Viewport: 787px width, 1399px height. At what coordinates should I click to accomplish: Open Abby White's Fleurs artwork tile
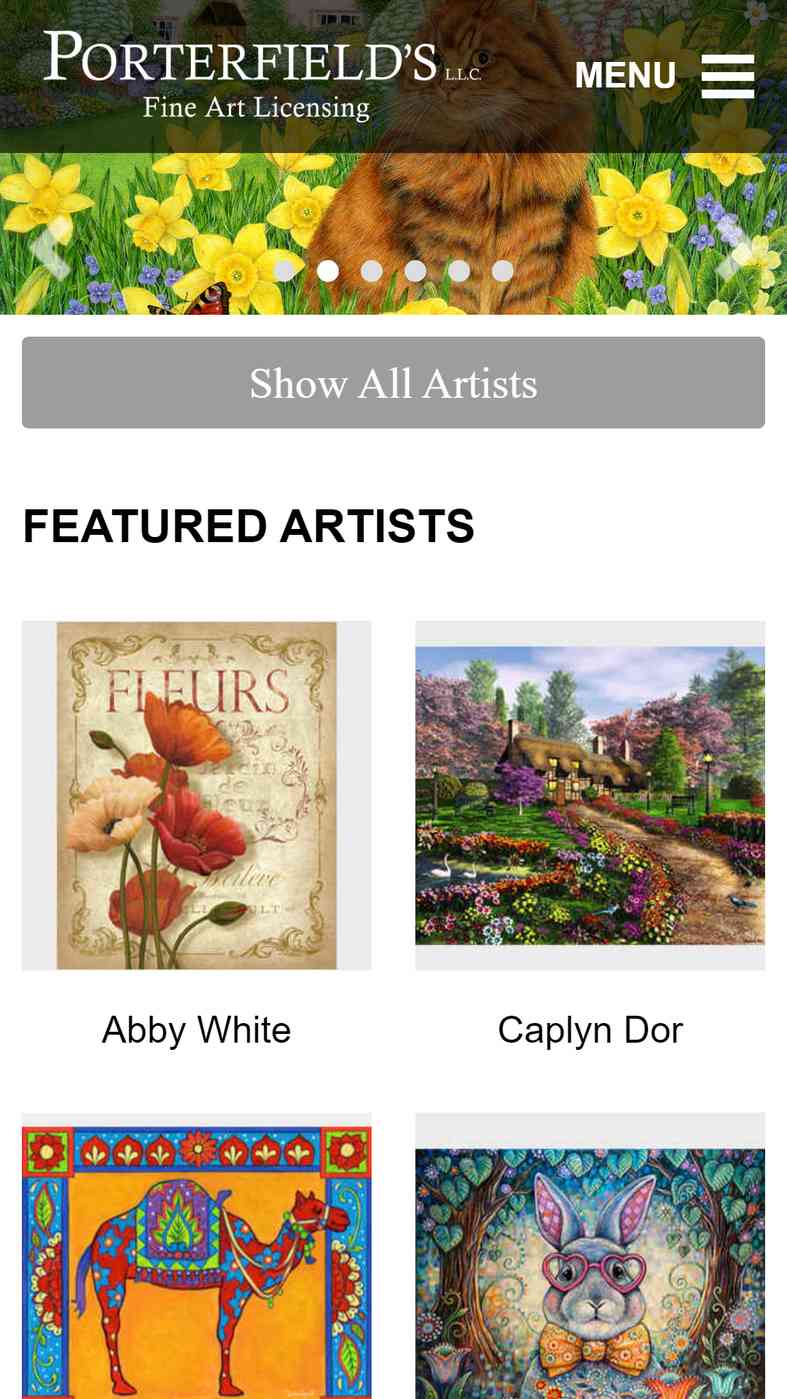[x=197, y=795]
